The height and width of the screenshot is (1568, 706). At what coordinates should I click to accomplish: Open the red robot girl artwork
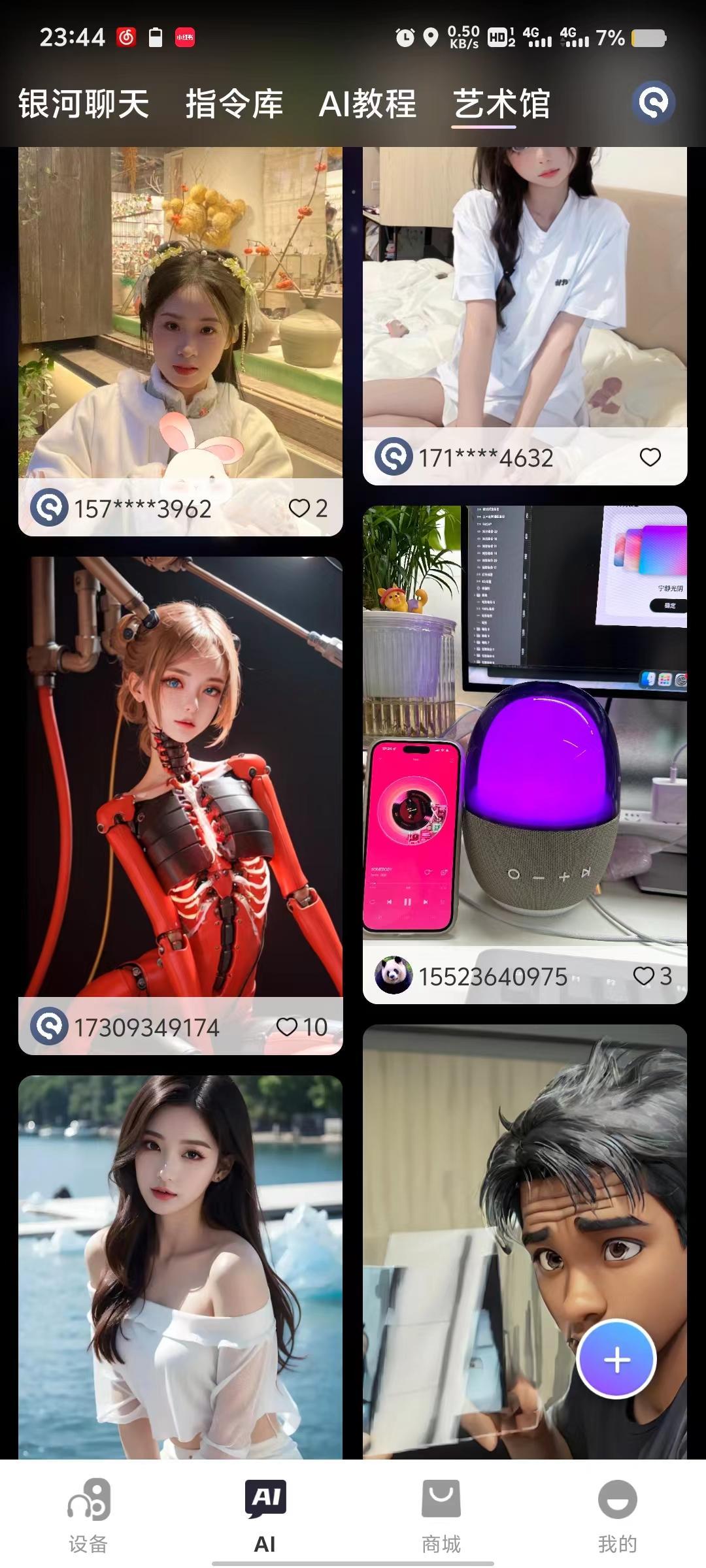pyautogui.click(x=180, y=777)
